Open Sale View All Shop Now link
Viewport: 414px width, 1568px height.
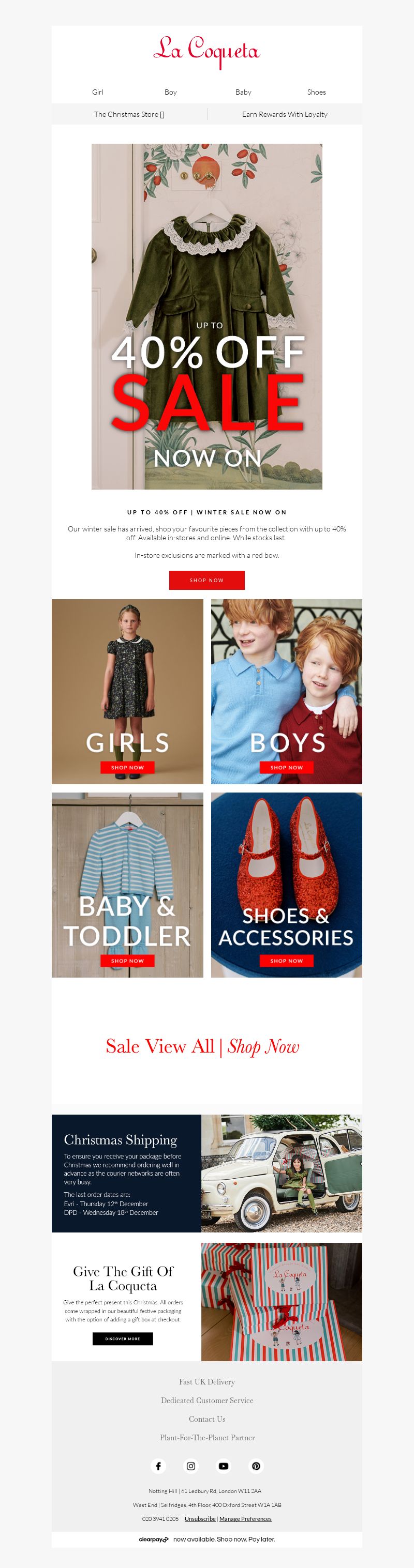point(202,1046)
